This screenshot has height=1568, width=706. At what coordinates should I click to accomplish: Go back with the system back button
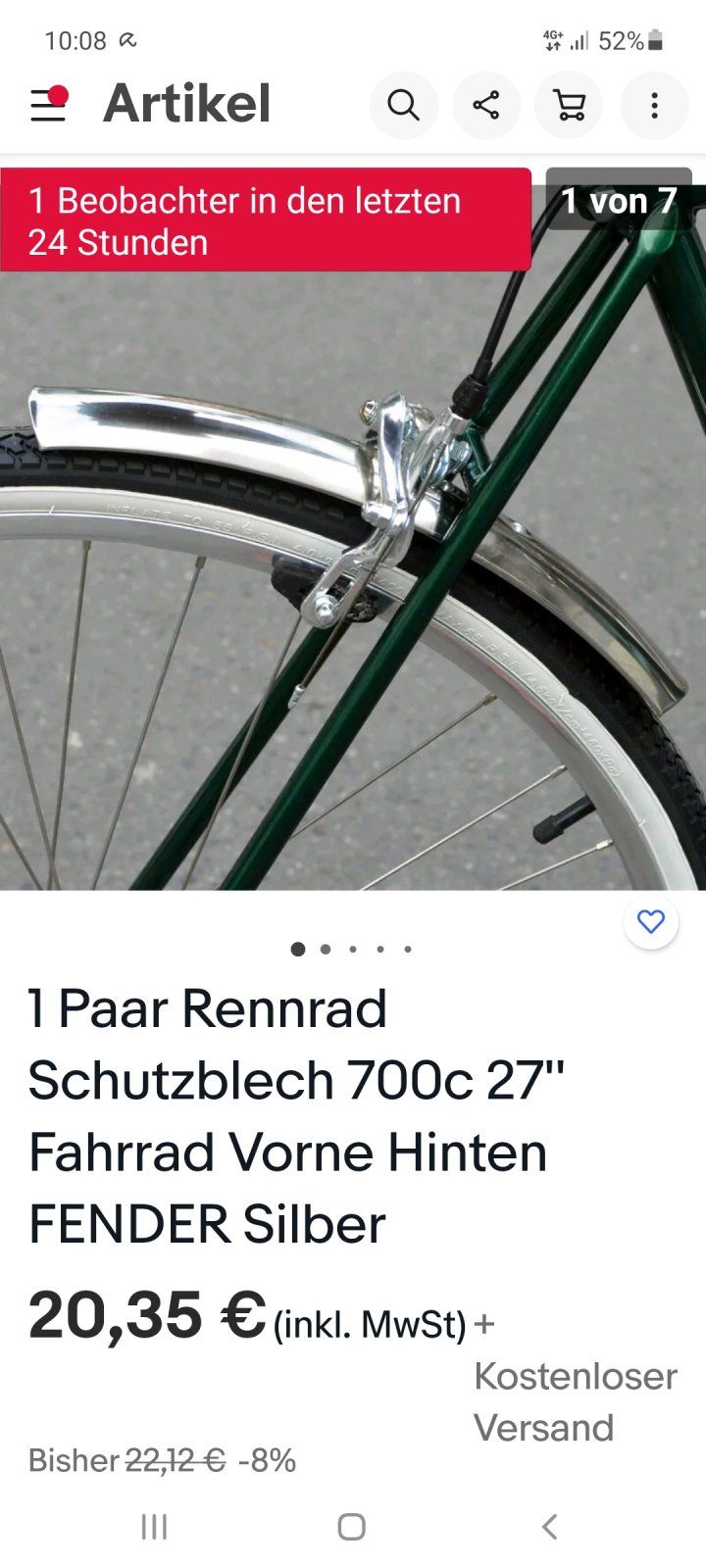(x=550, y=1526)
